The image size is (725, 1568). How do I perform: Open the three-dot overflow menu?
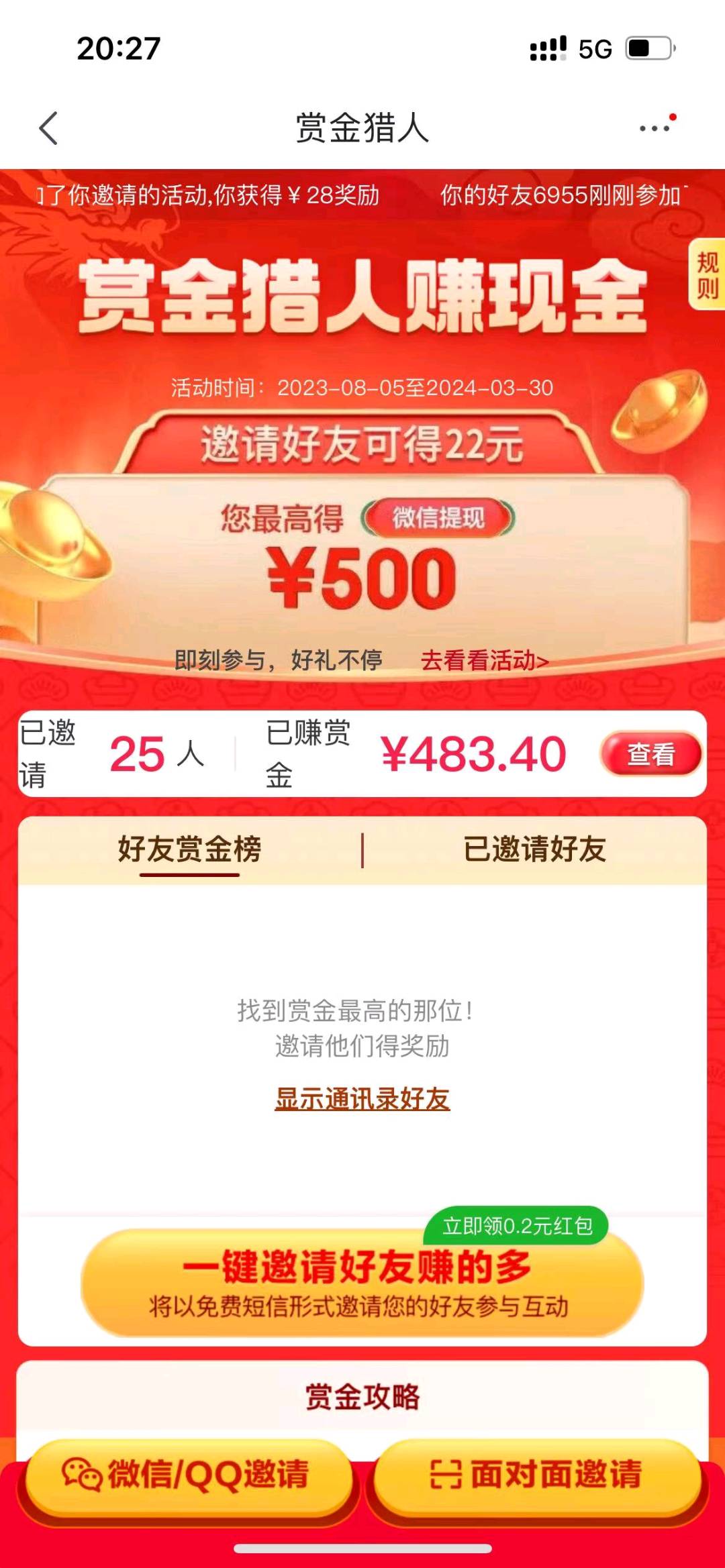coord(655,127)
